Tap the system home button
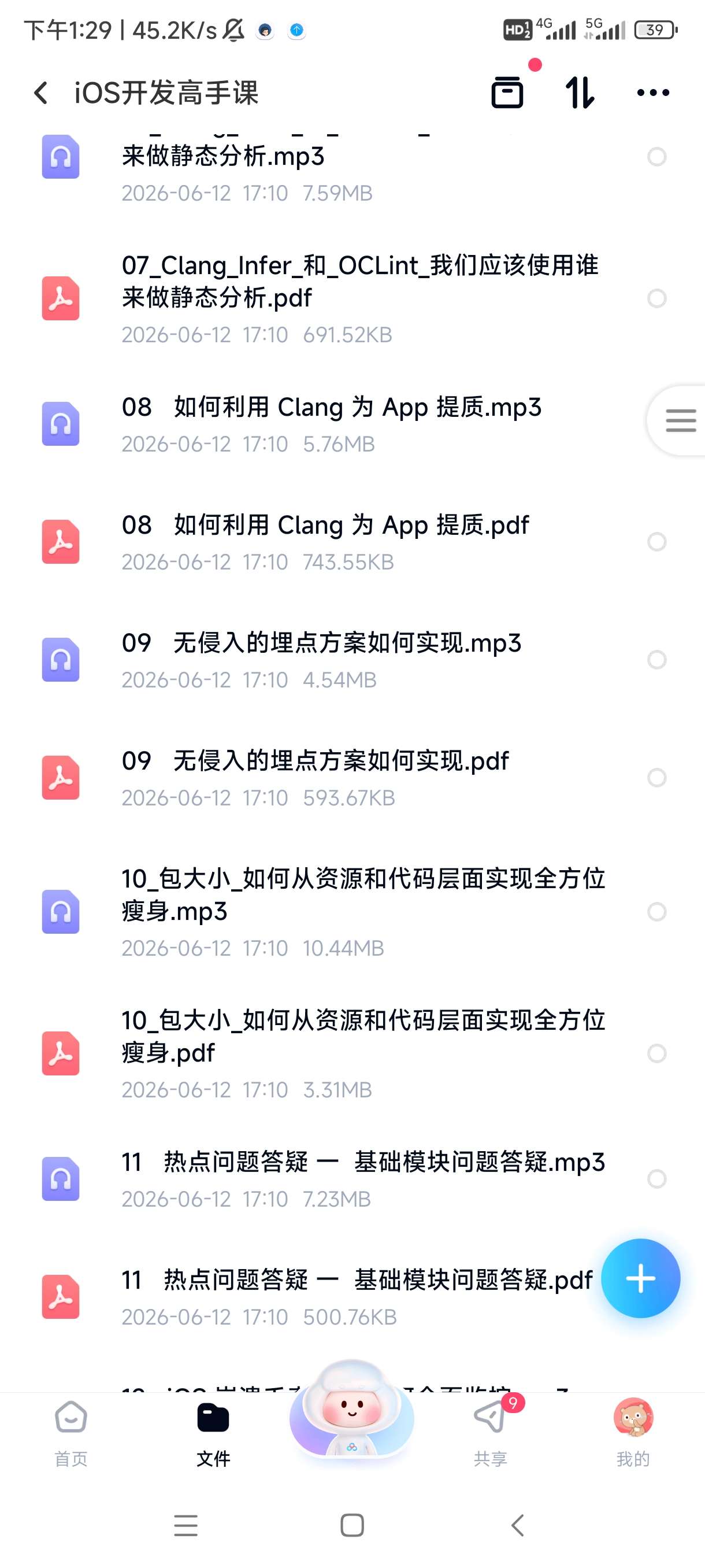Image resolution: width=705 pixels, height=1568 pixels. [x=352, y=1525]
